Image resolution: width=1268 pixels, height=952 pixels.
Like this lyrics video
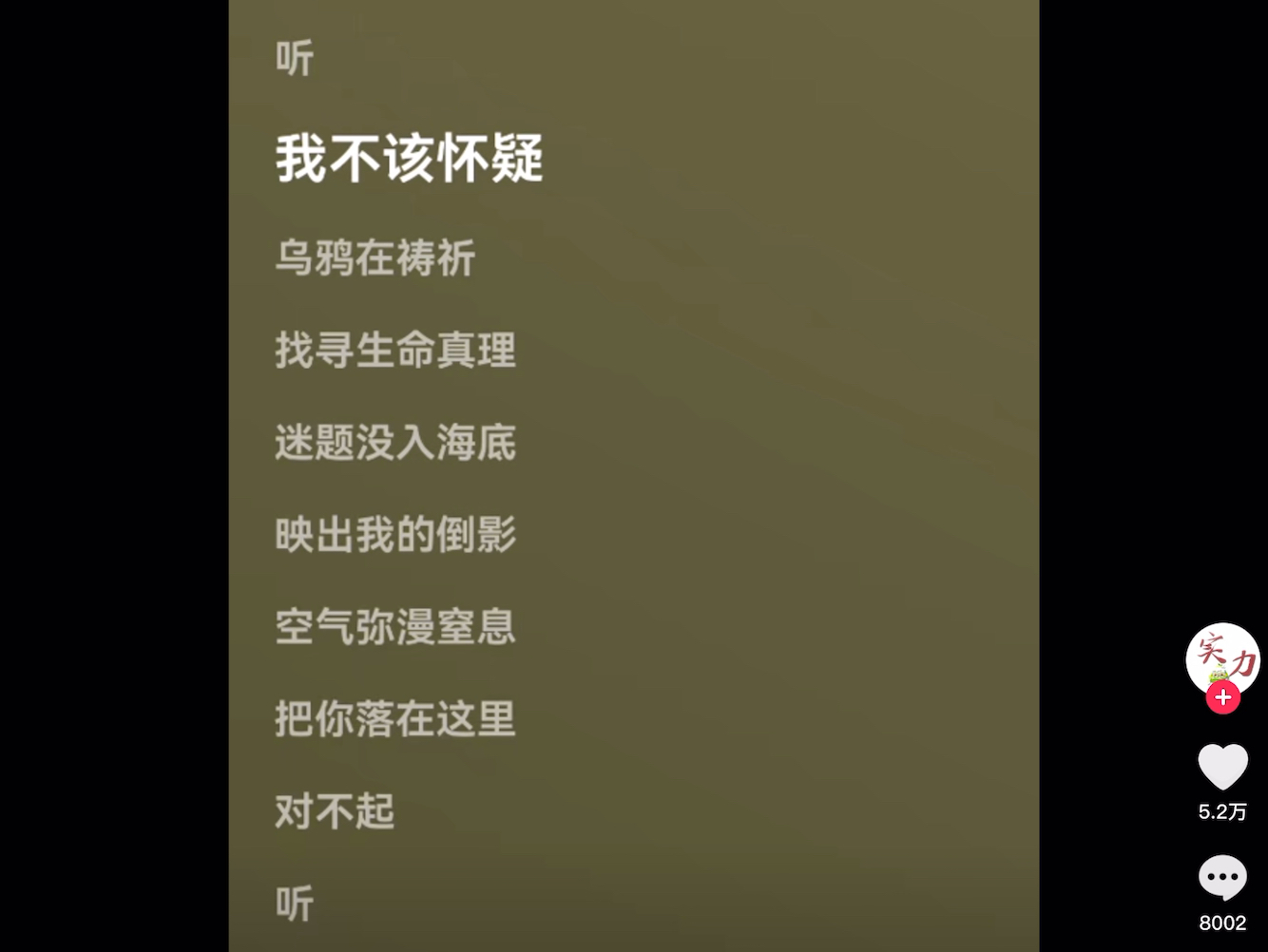coord(1222,767)
